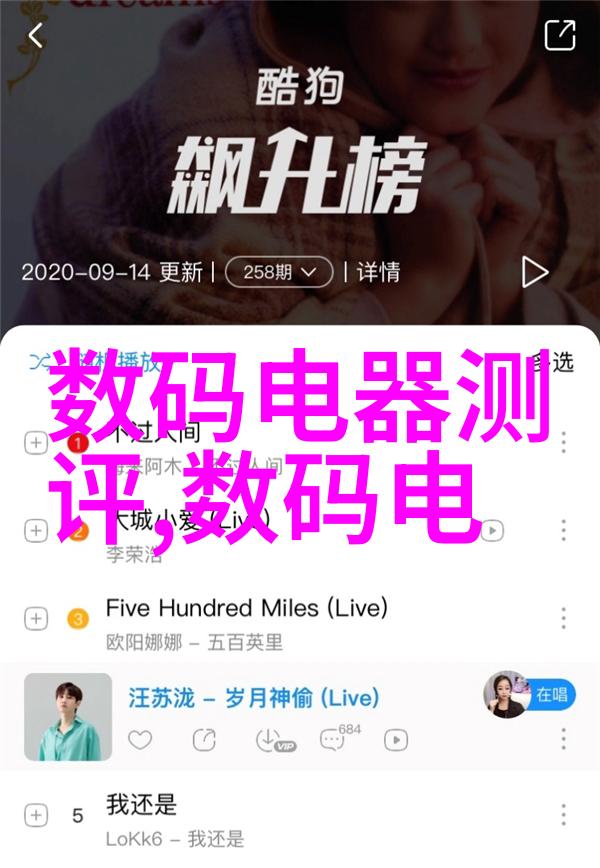Open more options for 我还是

click(565, 817)
